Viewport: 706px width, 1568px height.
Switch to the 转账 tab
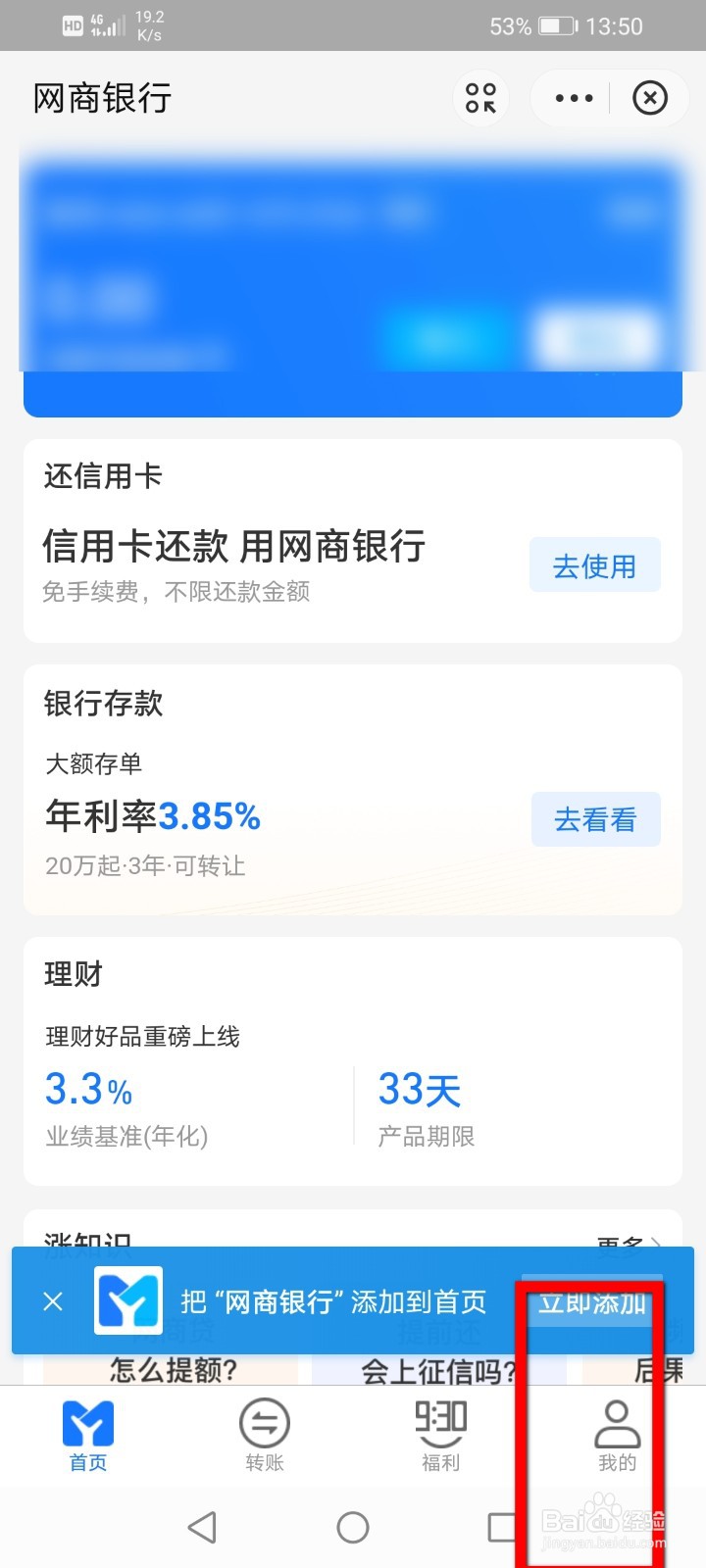coord(263,1436)
